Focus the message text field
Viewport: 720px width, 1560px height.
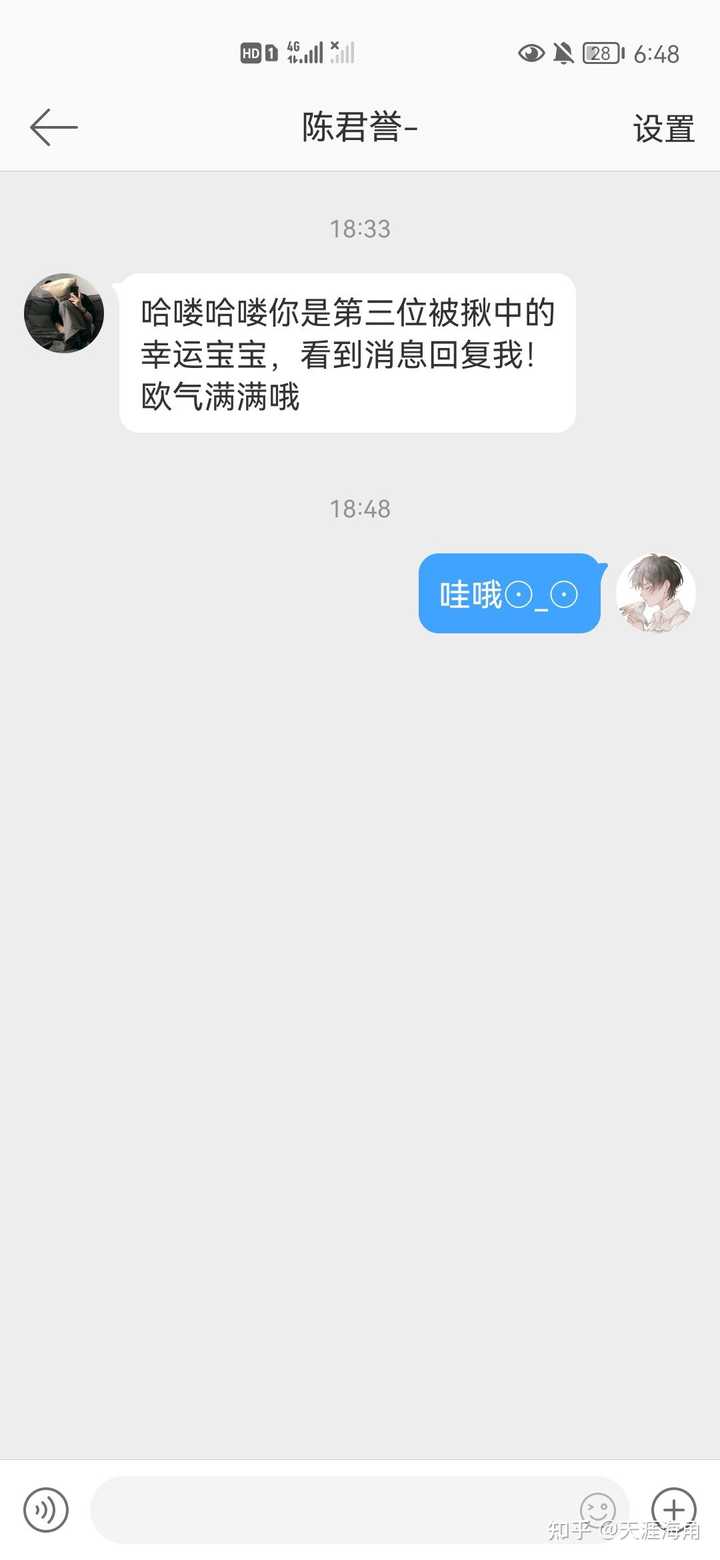[330, 1509]
